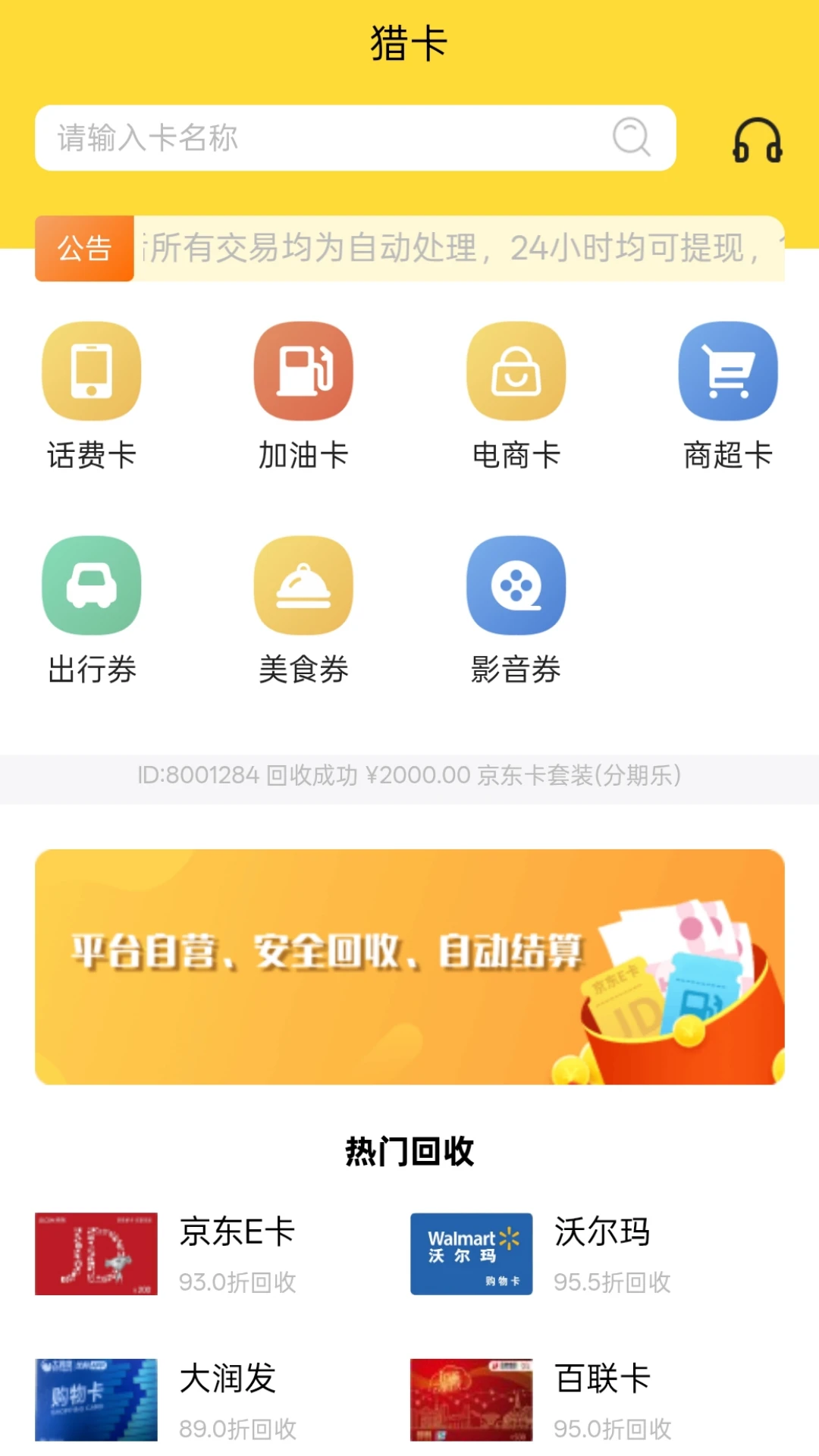Select the 话费卡 phone card icon
The width and height of the screenshot is (819, 1456).
click(x=91, y=369)
